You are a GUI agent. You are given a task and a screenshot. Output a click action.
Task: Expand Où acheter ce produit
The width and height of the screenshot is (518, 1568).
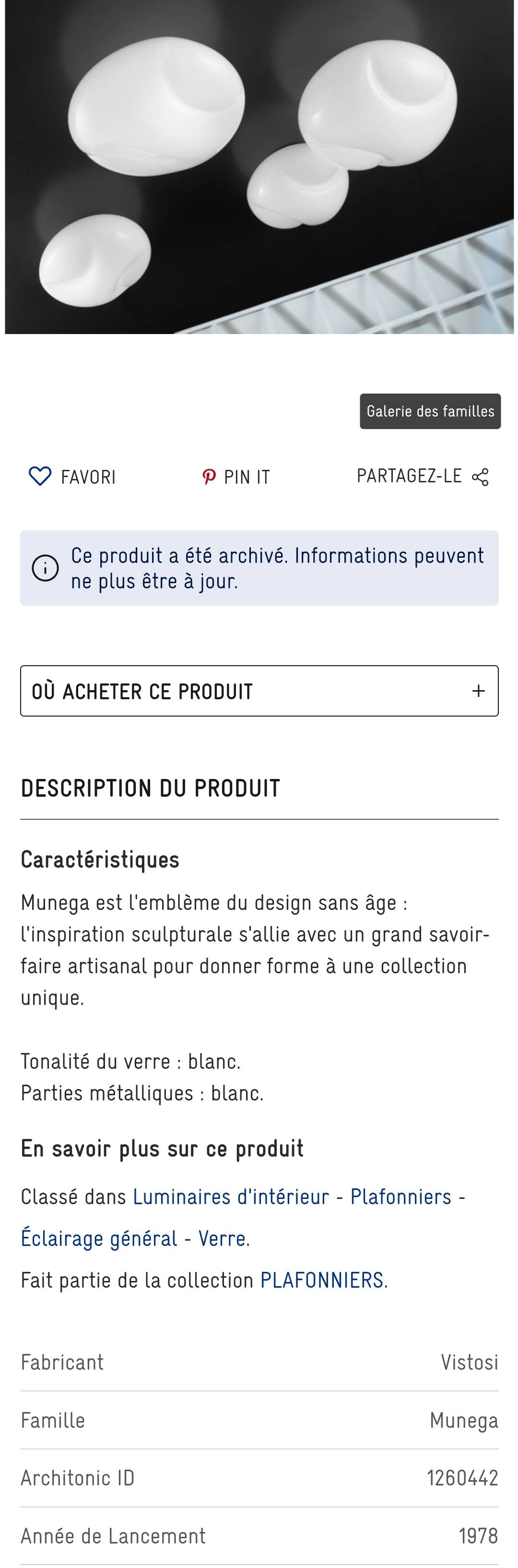click(x=259, y=691)
